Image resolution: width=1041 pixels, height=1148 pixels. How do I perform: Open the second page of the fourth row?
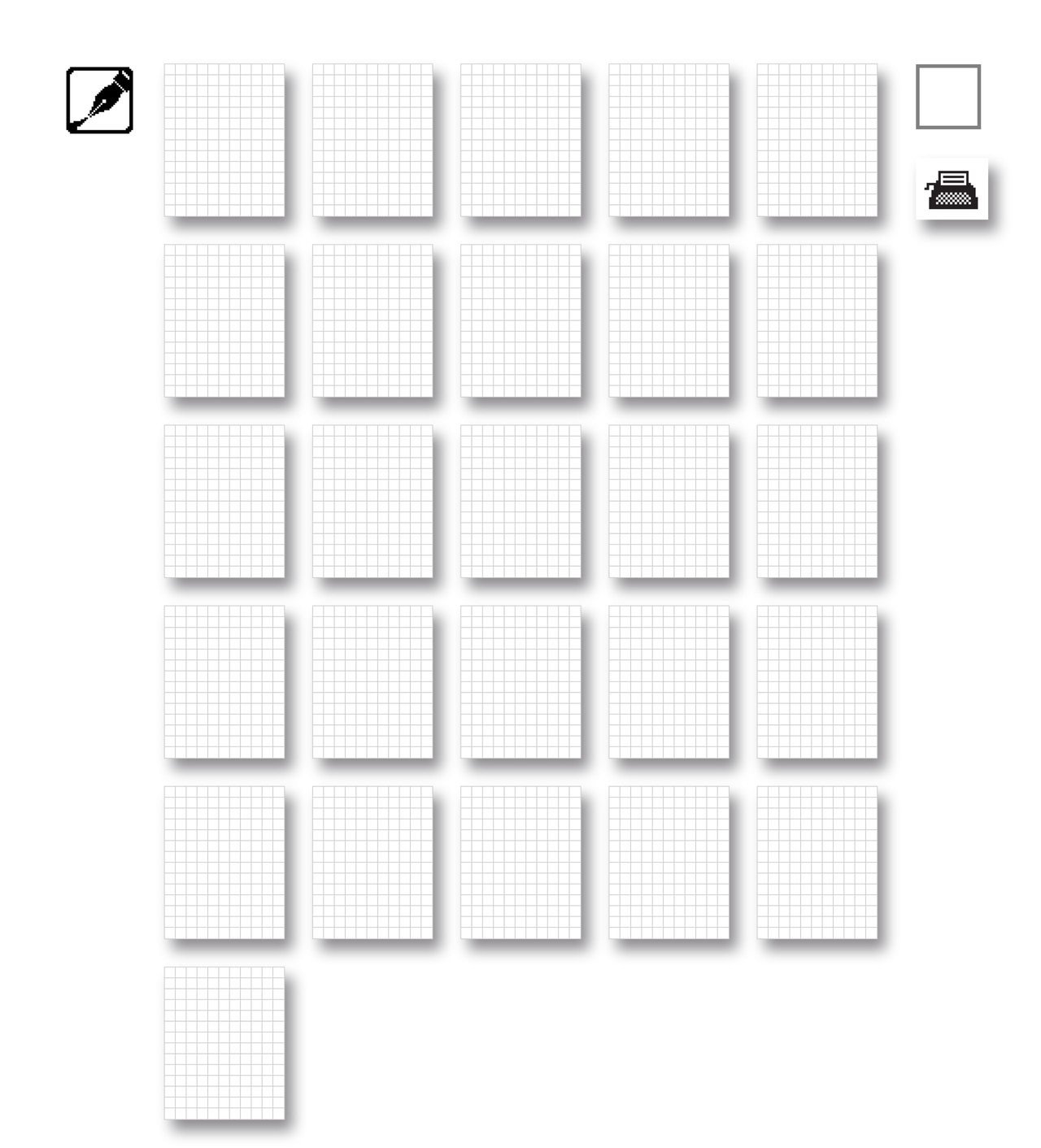(372, 683)
